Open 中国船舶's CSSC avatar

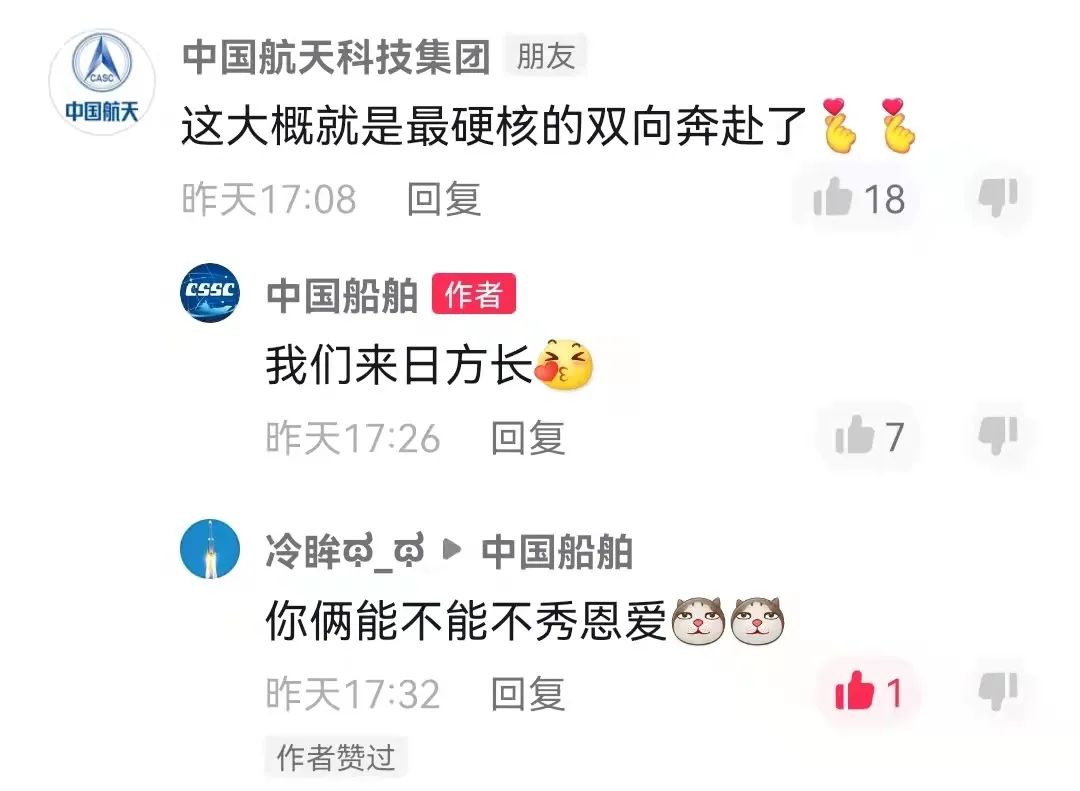(x=210, y=292)
